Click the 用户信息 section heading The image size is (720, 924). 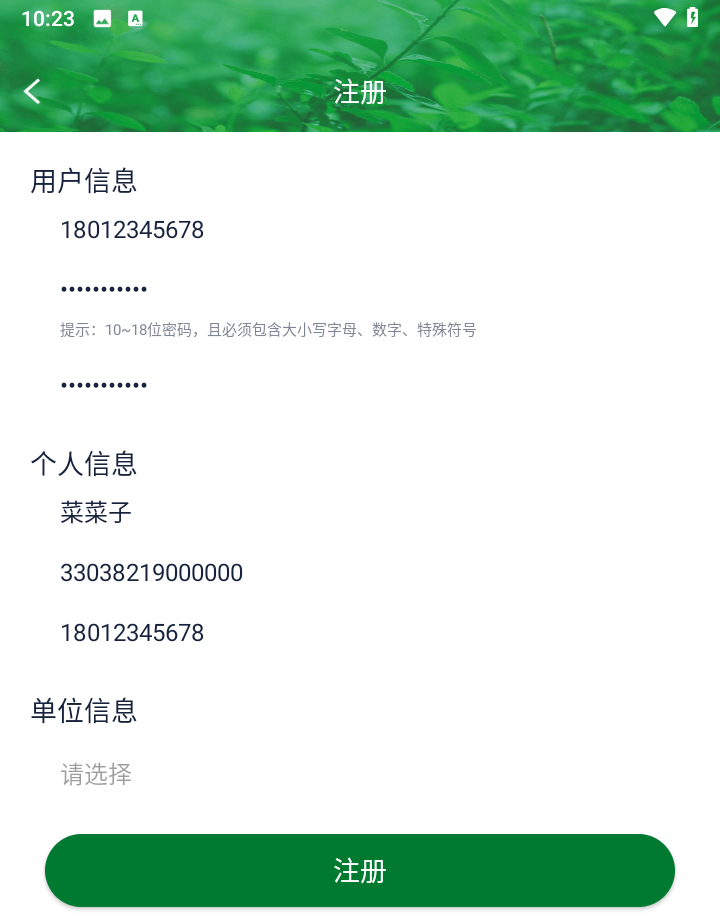(84, 182)
